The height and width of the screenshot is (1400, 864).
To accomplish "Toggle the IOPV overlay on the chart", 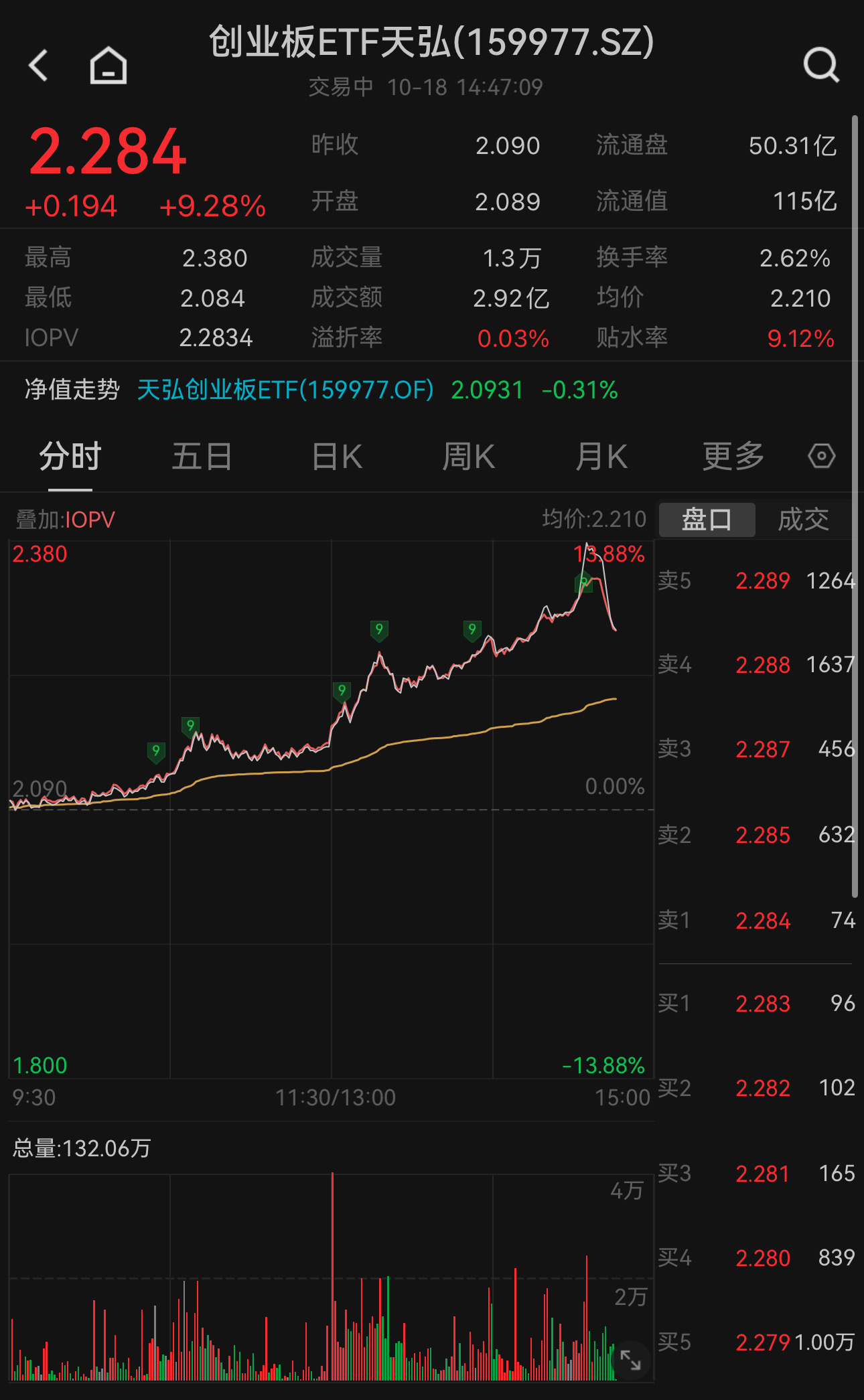I will click(x=64, y=520).
